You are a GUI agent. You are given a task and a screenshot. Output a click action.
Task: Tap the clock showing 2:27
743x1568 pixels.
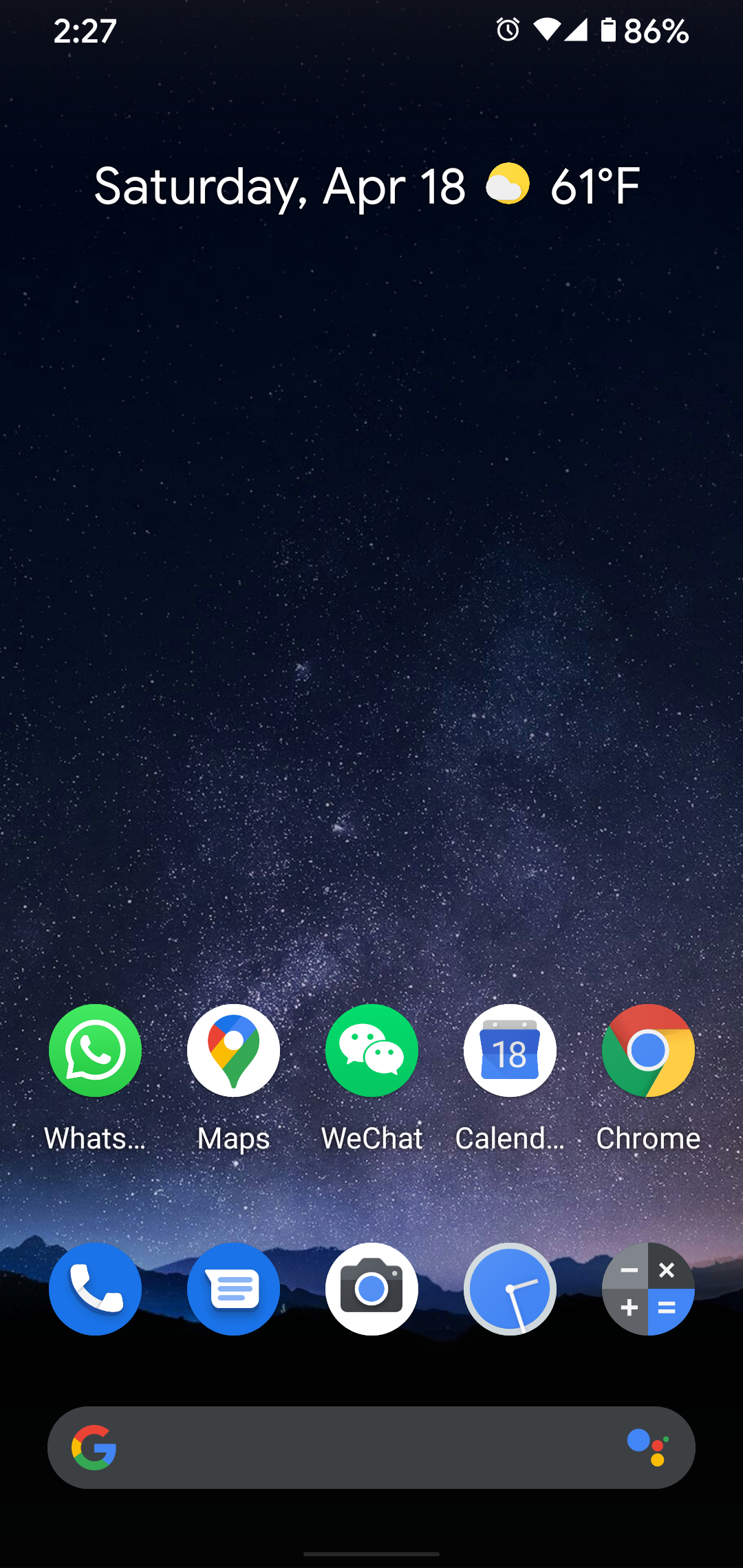click(85, 31)
